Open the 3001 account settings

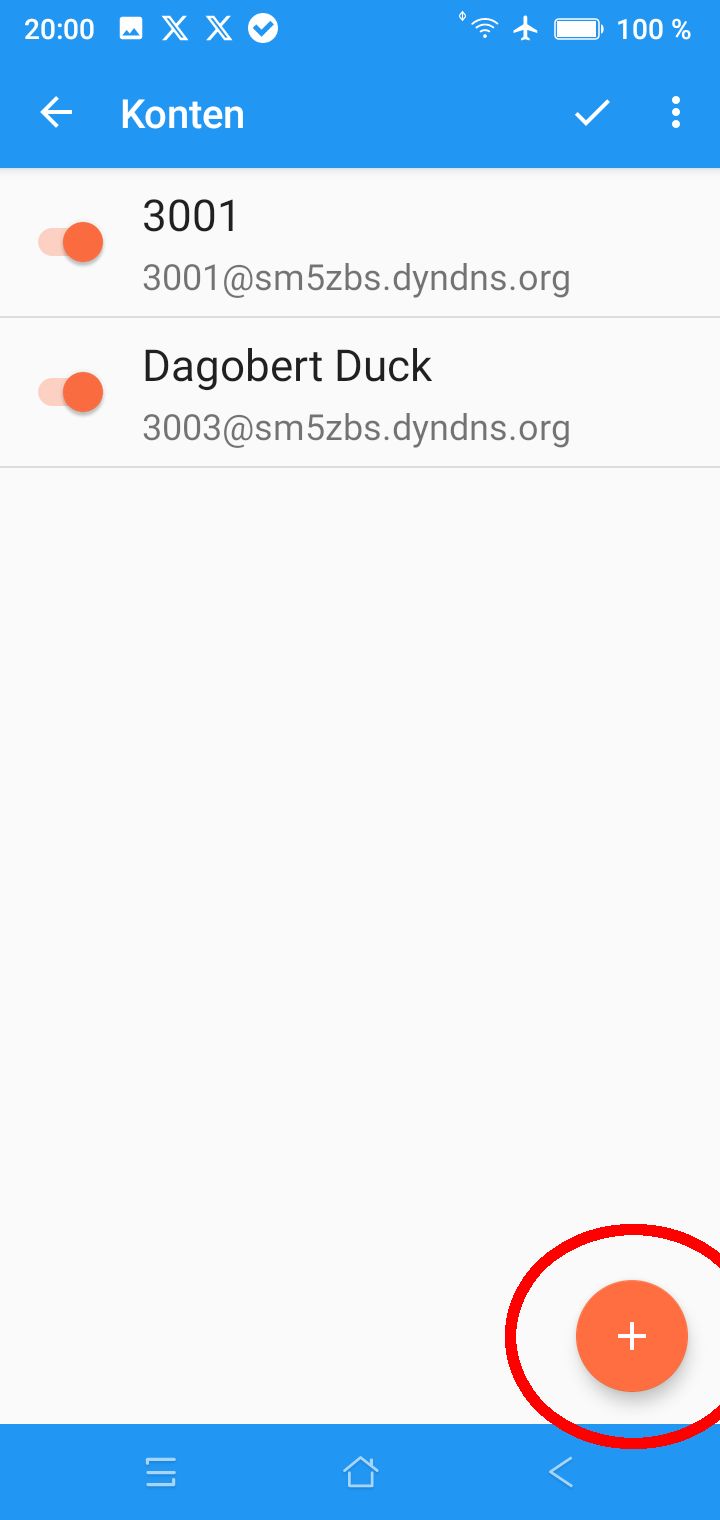(356, 244)
